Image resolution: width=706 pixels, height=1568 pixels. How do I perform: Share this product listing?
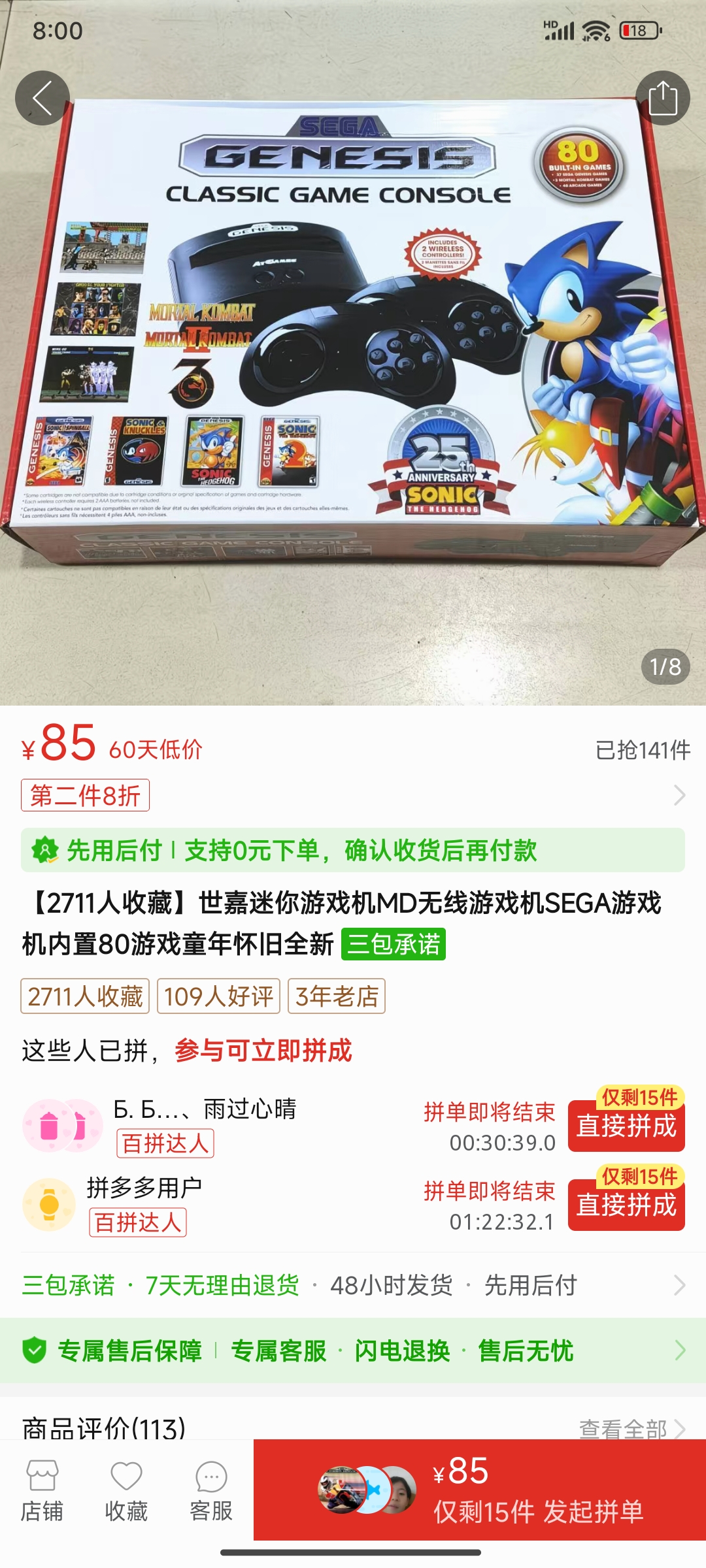point(662,99)
